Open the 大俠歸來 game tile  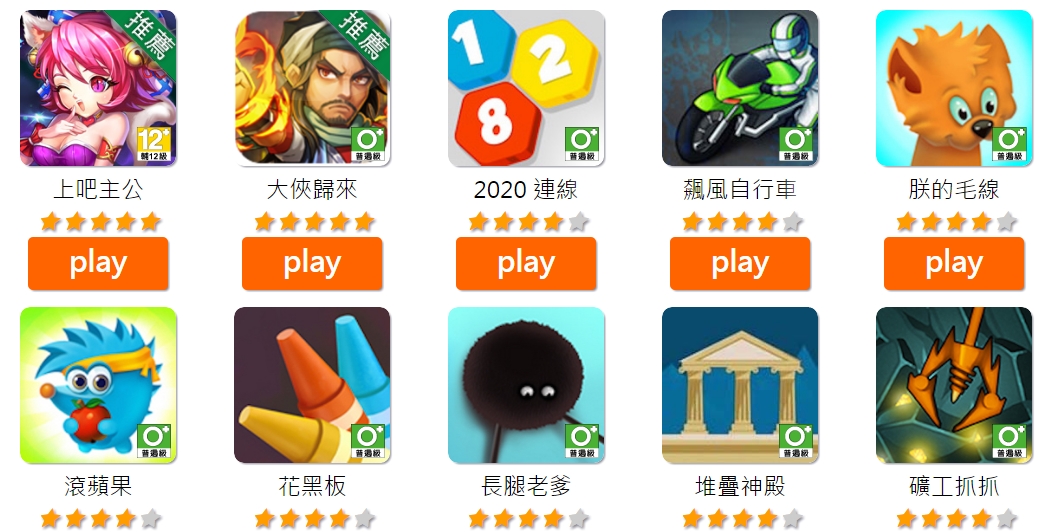[x=312, y=88]
